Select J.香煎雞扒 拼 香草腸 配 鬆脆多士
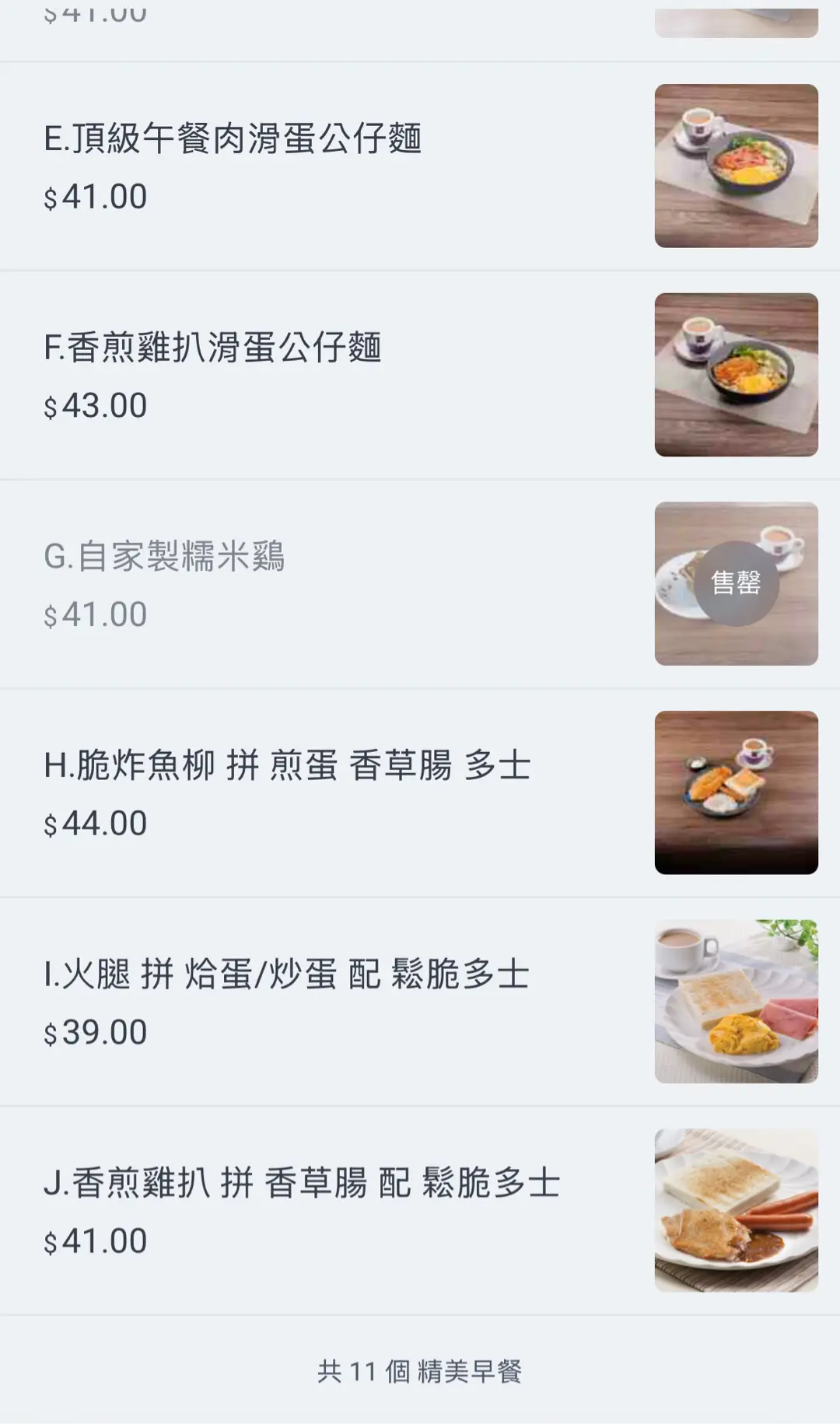The width and height of the screenshot is (840, 1424). coord(302,1184)
